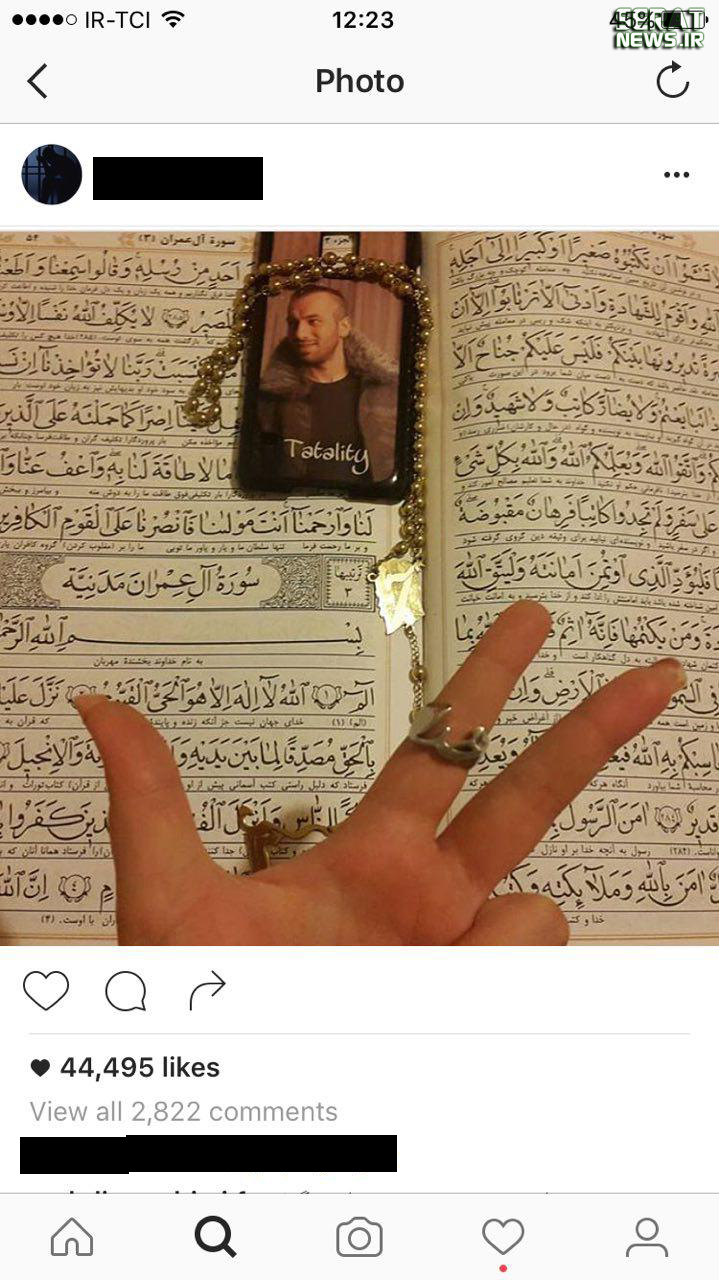Switch to the Home tab

pyautogui.click(x=72, y=1237)
